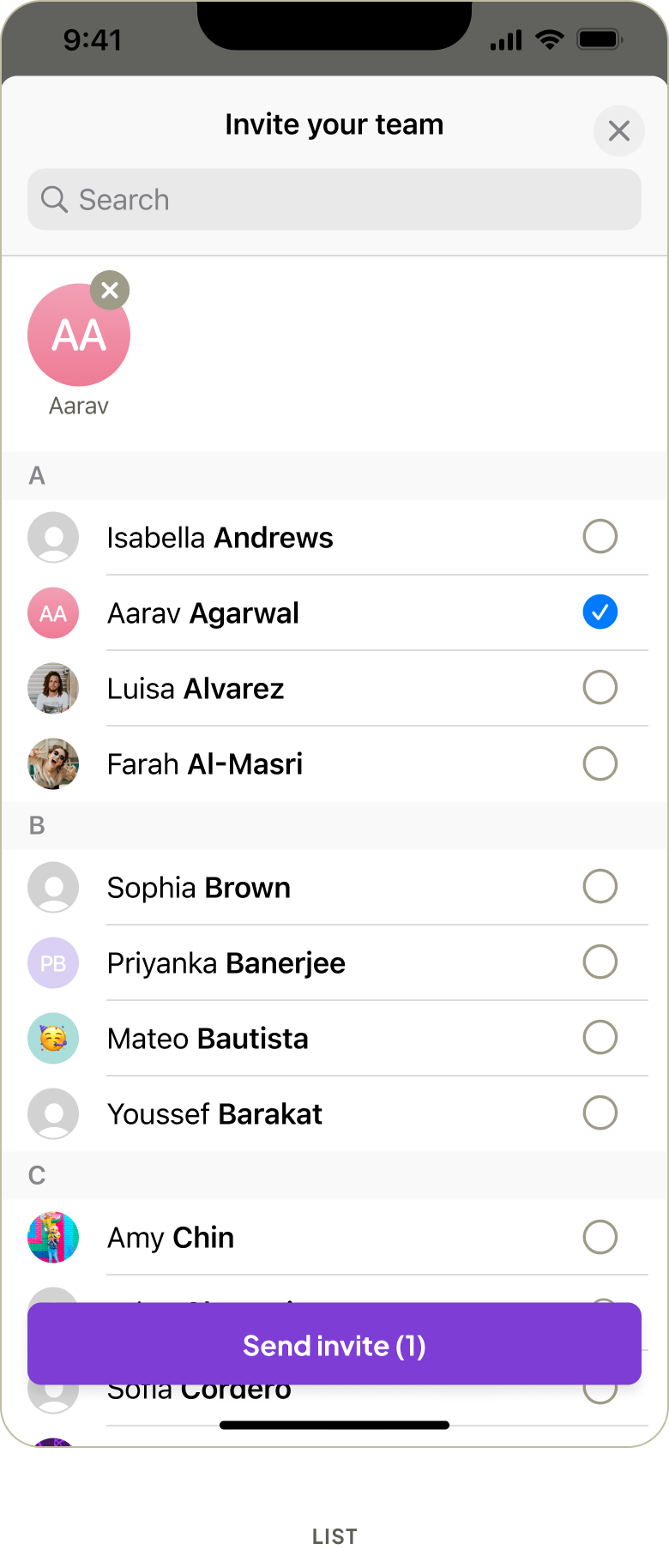Image resolution: width=669 pixels, height=1568 pixels.
Task: Tap Farah Al-Masri's profile picture
Action: point(53,763)
